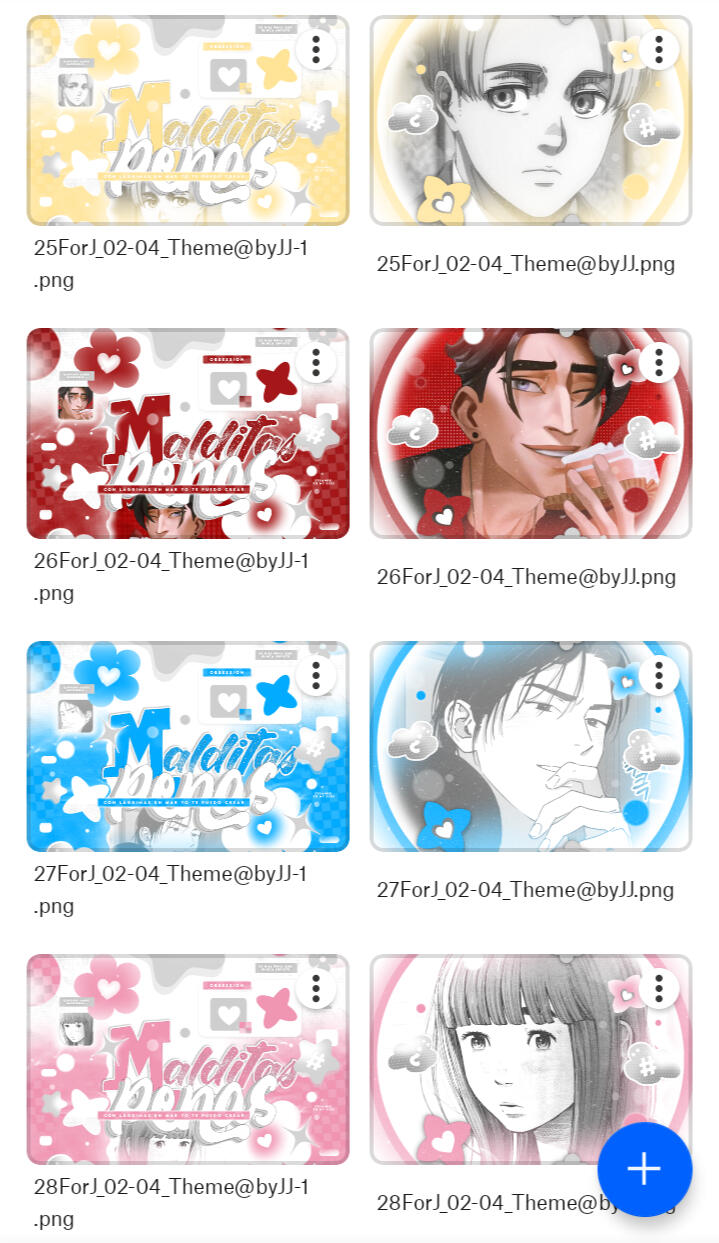Open options menu for 26ForJ_02-04_Theme@byJJ-1.png
Viewport: 719px width, 1243px height.
(316, 362)
